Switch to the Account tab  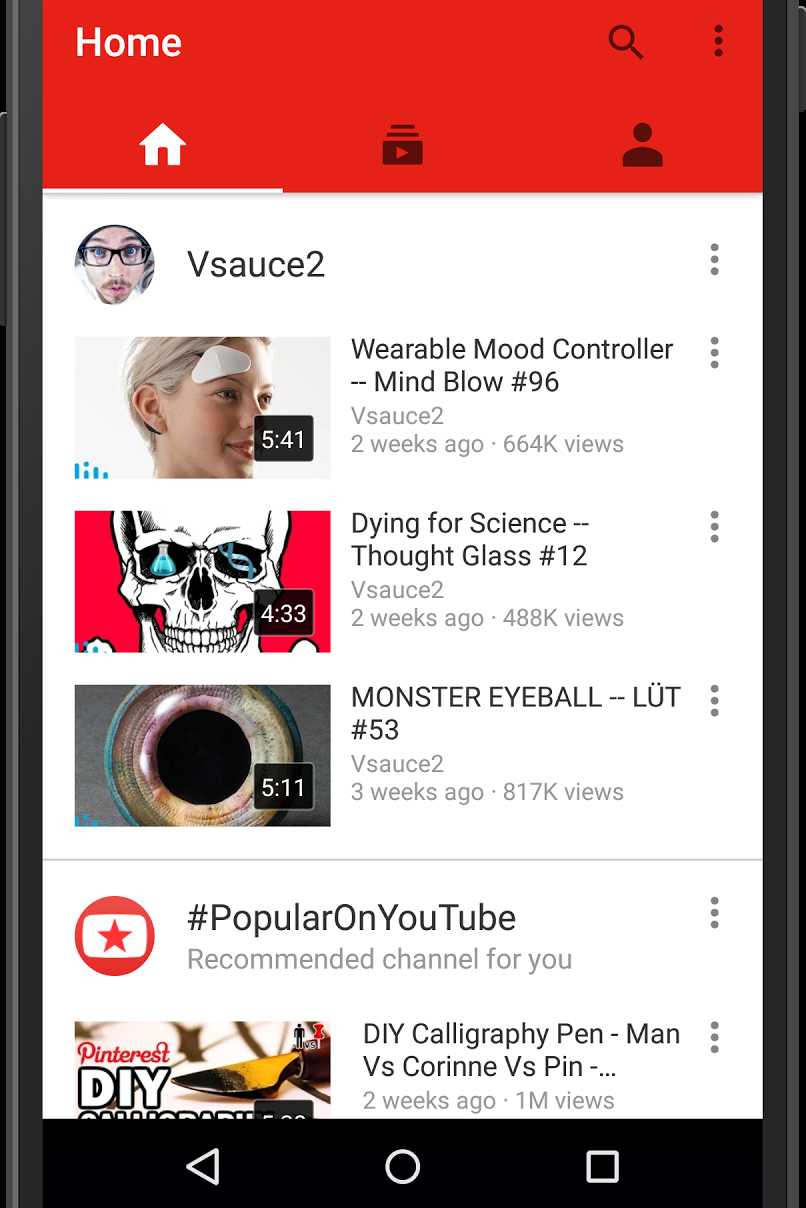642,146
